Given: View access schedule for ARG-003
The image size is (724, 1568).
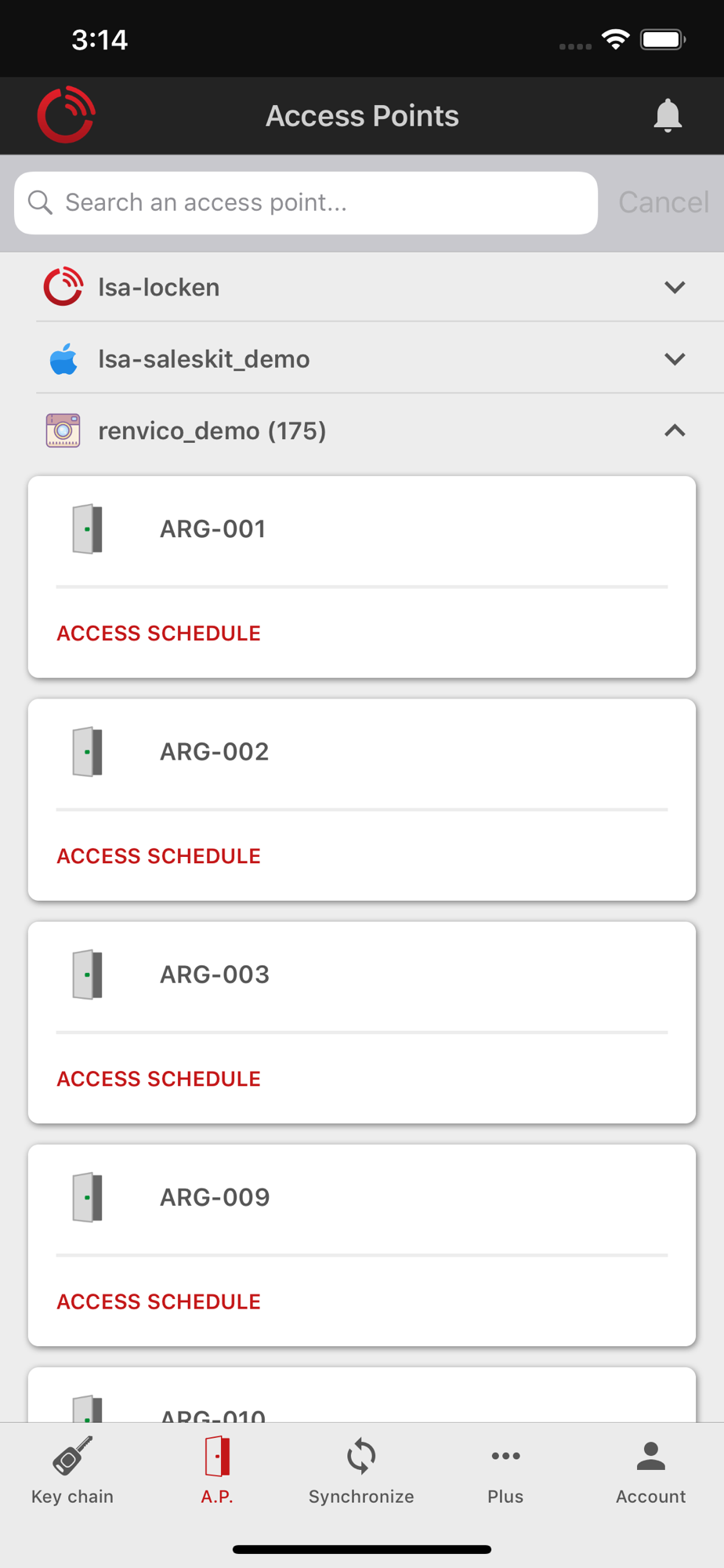Looking at the screenshot, I should point(159,1079).
